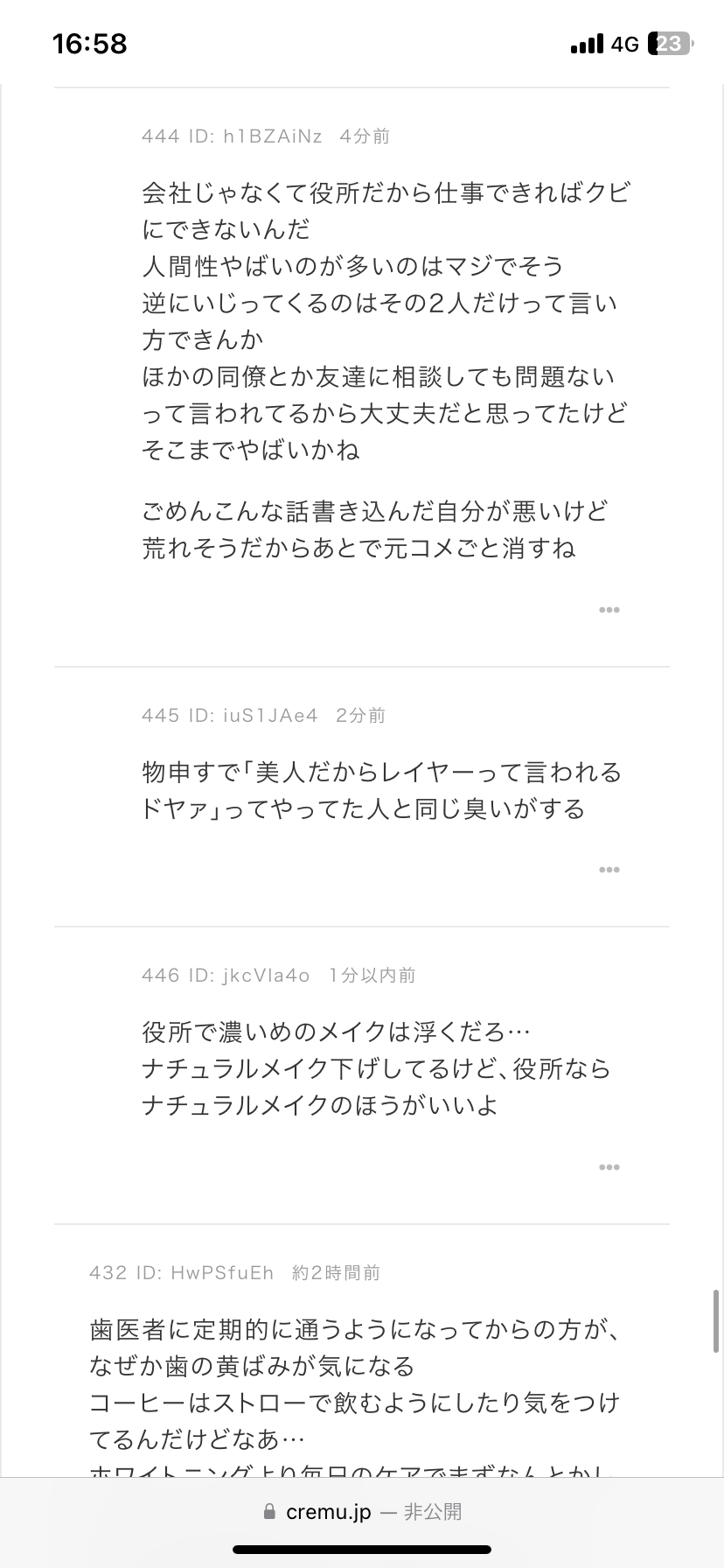Open the more menu on comment 444
Screen dimensions: 724x1568
[609, 610]
